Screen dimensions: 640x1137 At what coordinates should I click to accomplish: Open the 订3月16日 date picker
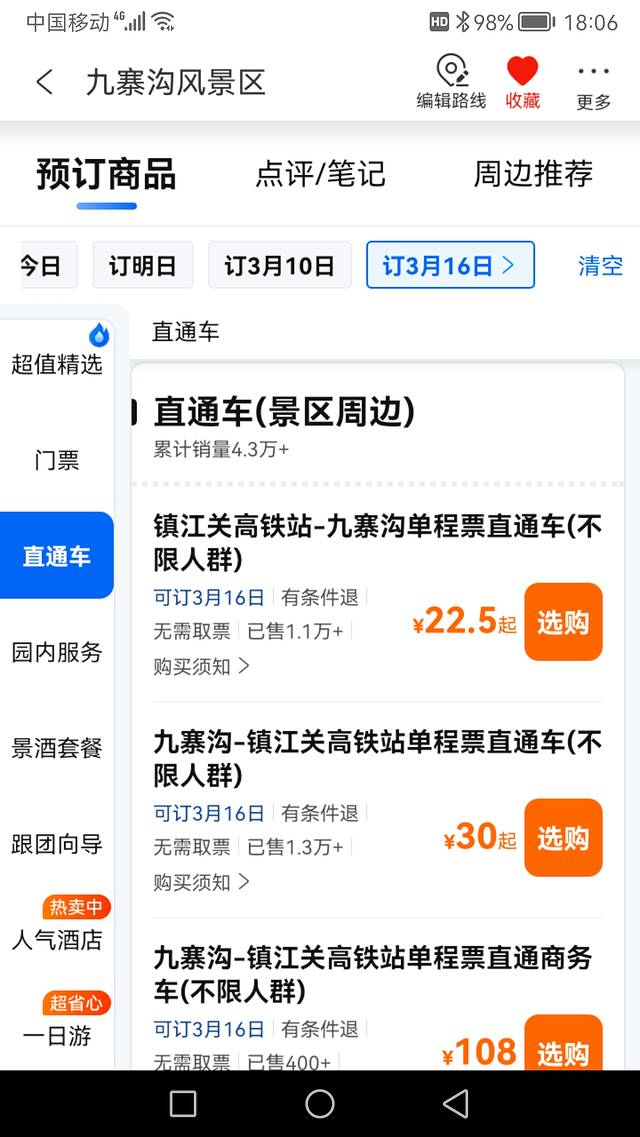(x=450, y=265)
